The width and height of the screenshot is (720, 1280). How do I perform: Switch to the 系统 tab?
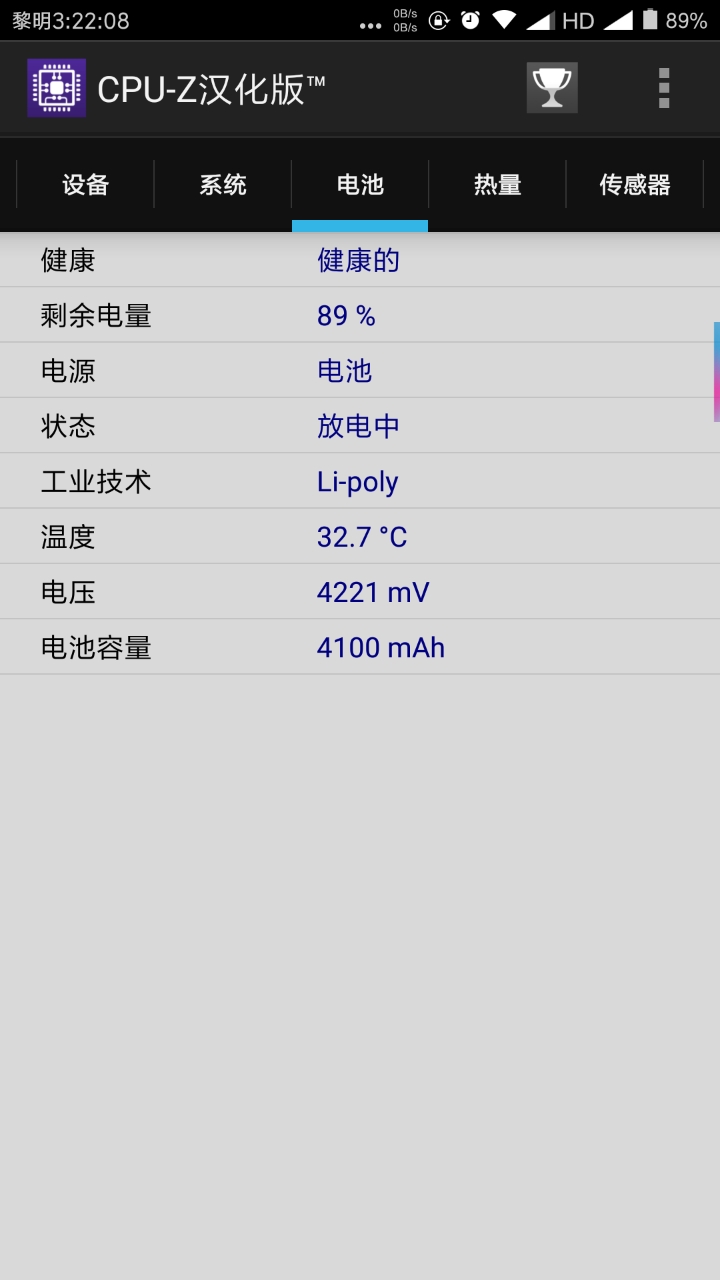coord(223,185)
